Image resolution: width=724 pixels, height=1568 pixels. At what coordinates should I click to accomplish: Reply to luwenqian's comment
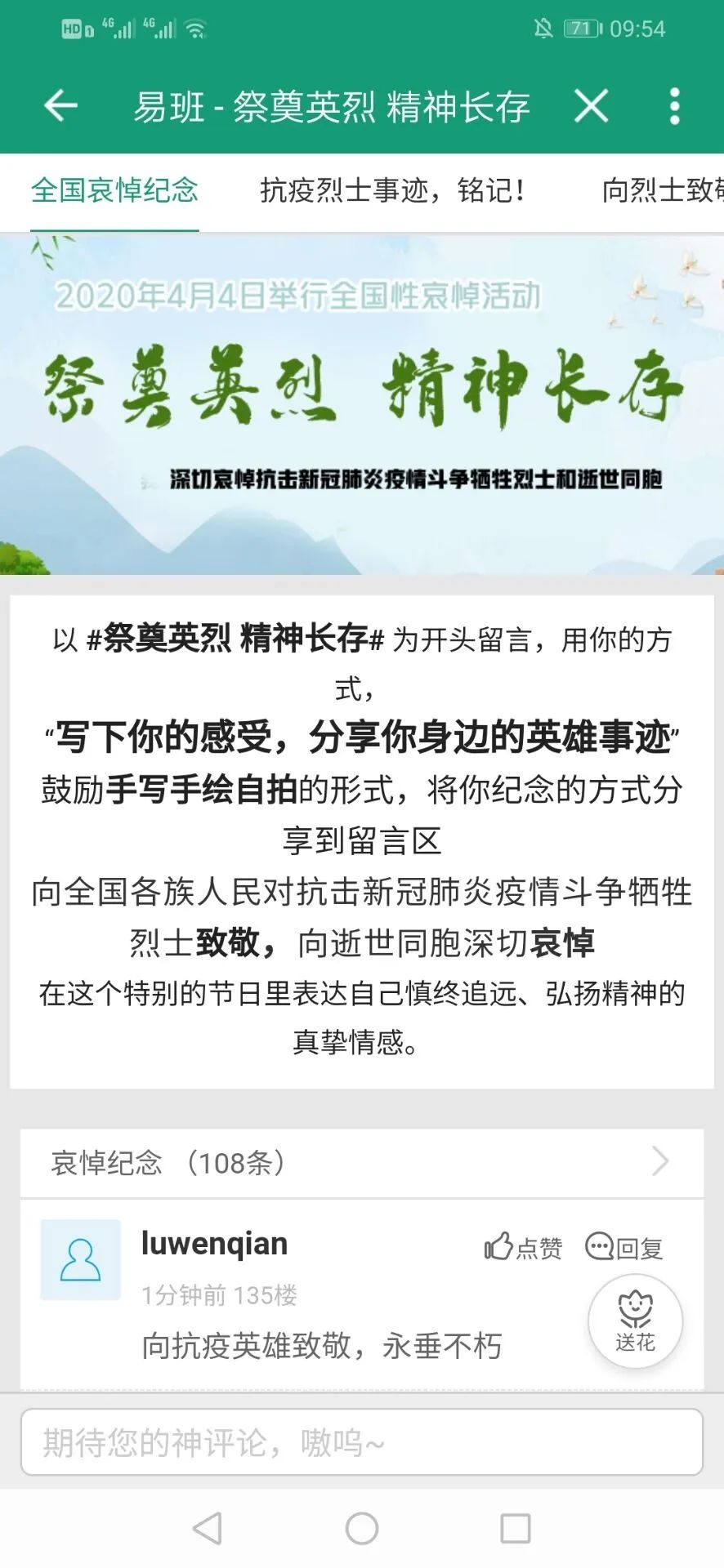pos(624,1247)
